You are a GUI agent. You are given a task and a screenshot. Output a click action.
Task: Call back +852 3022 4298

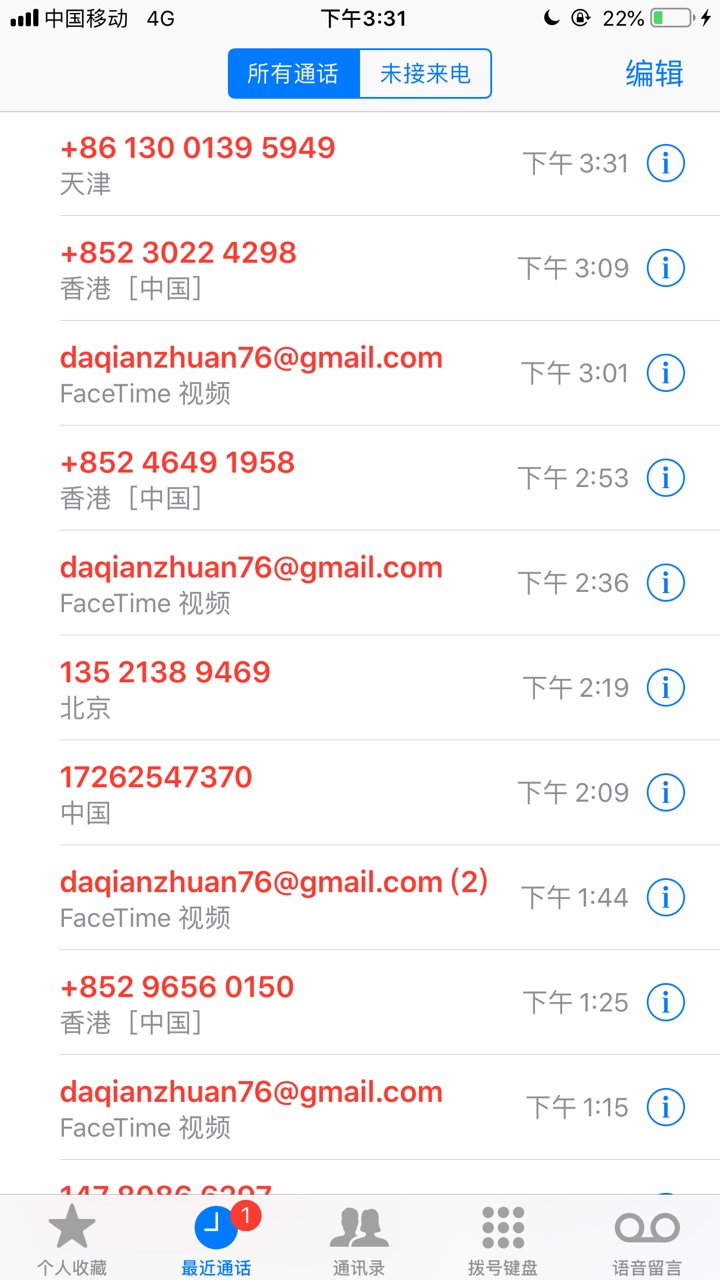coord(360,268)
